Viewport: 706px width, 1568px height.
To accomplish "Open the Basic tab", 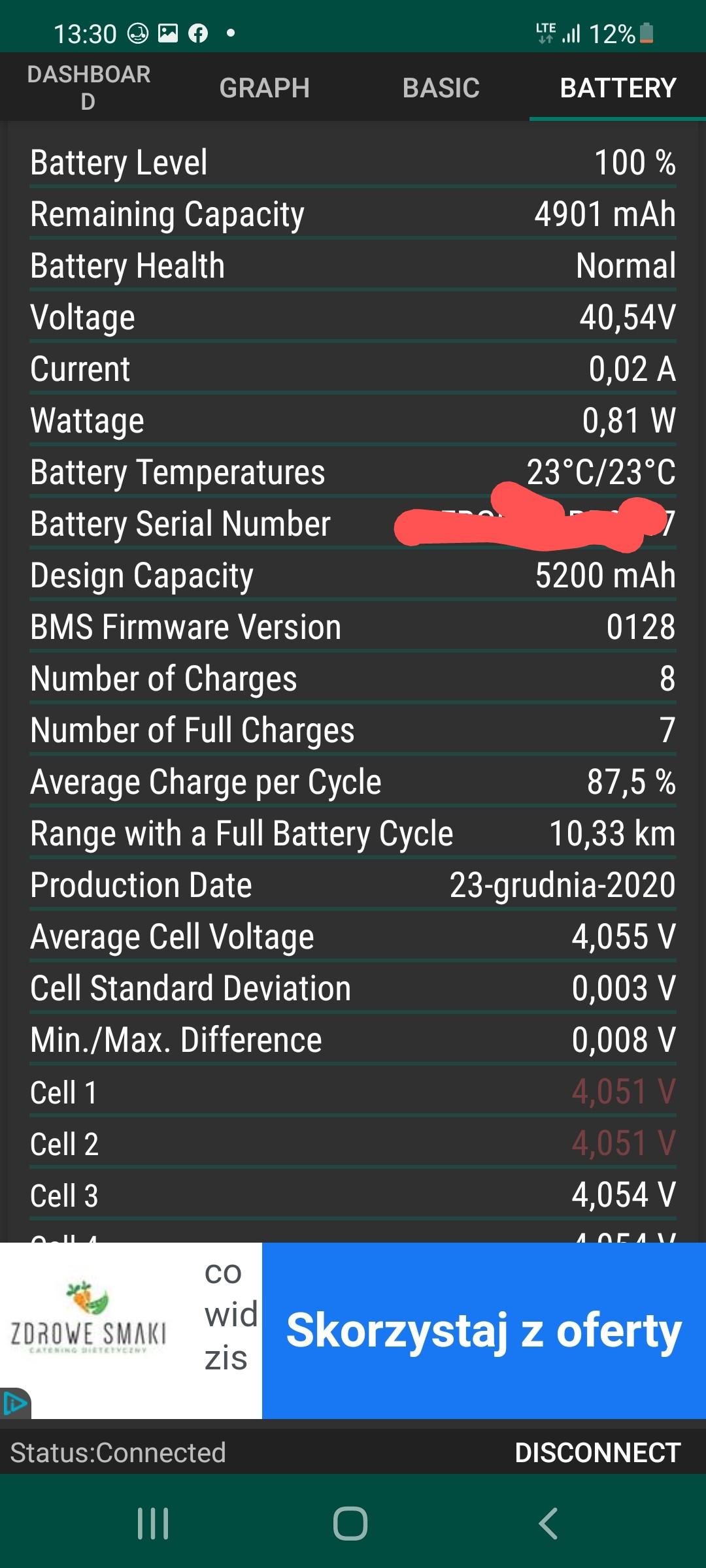I will point(441,88).
